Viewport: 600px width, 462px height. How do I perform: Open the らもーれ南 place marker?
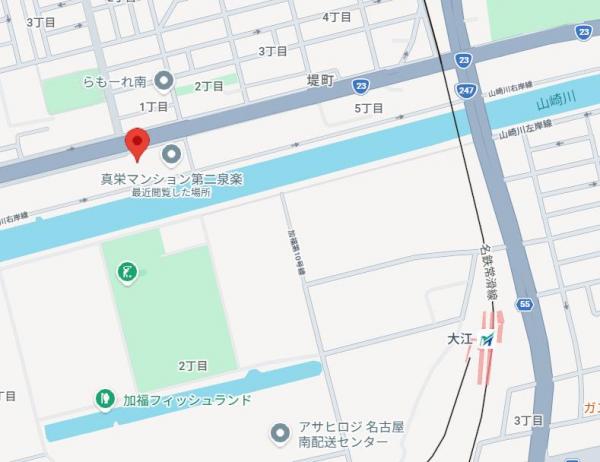[164, 80]
